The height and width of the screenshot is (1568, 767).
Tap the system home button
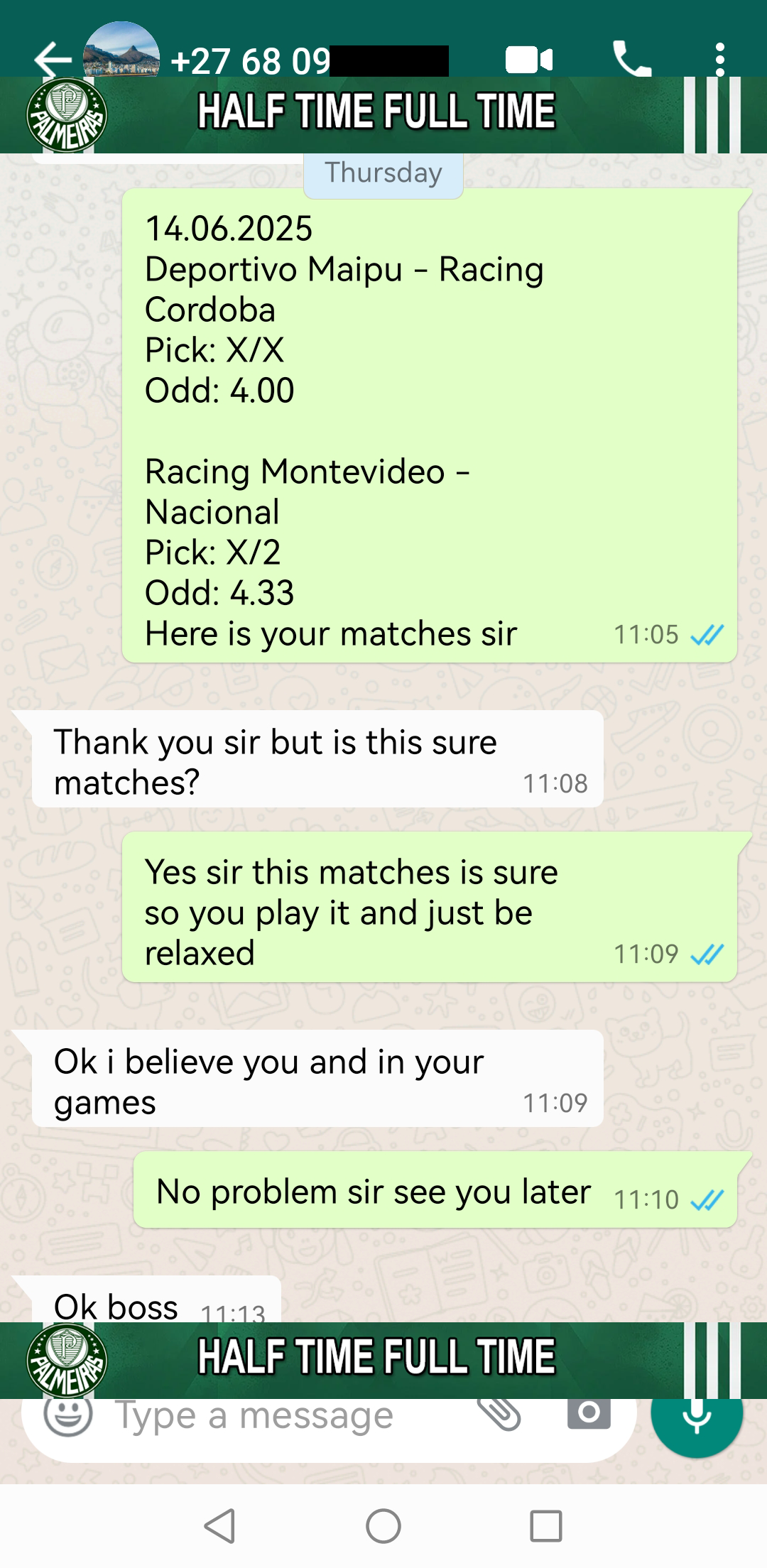pos(383,1525)
